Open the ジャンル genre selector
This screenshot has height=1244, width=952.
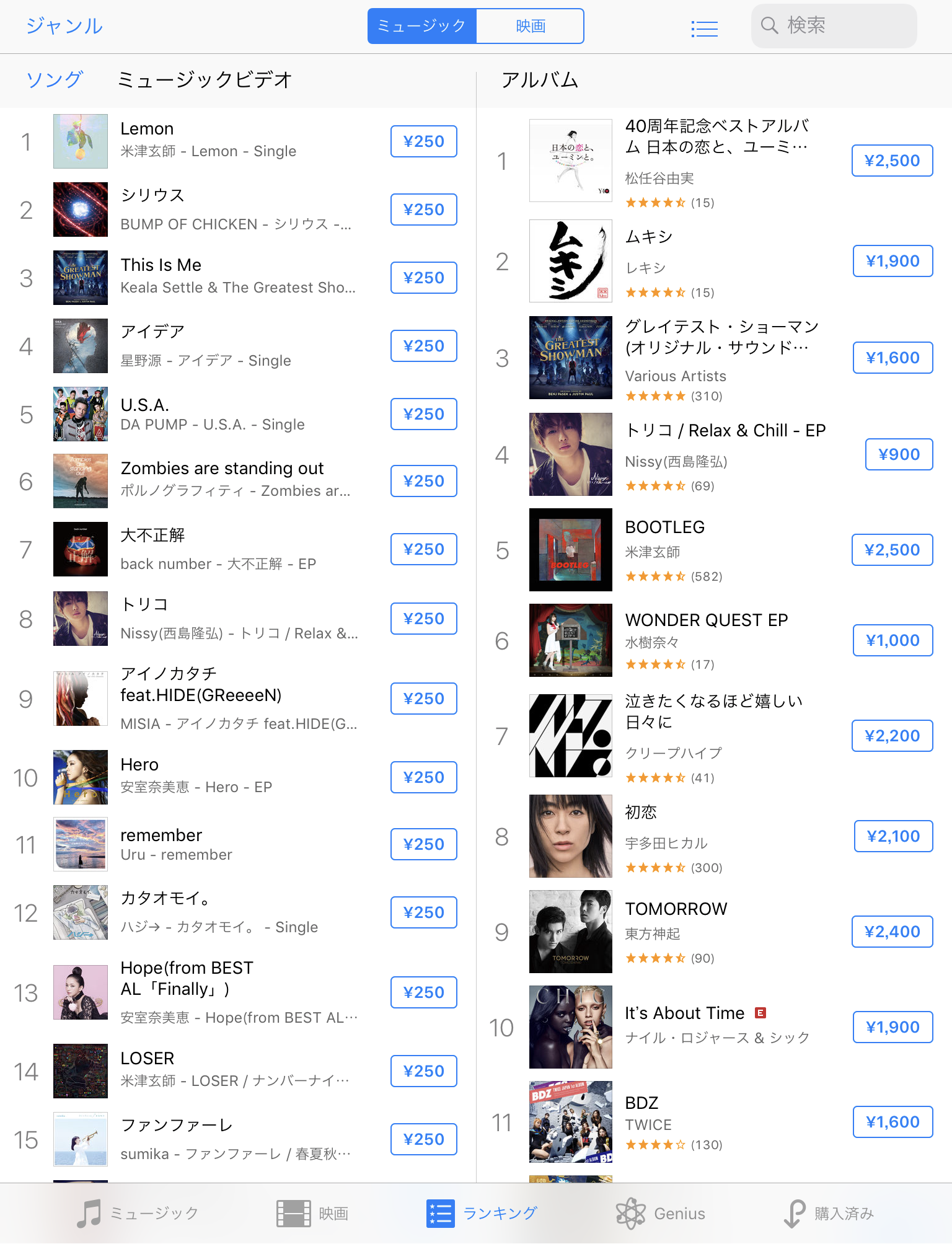[x=64, y=26]
